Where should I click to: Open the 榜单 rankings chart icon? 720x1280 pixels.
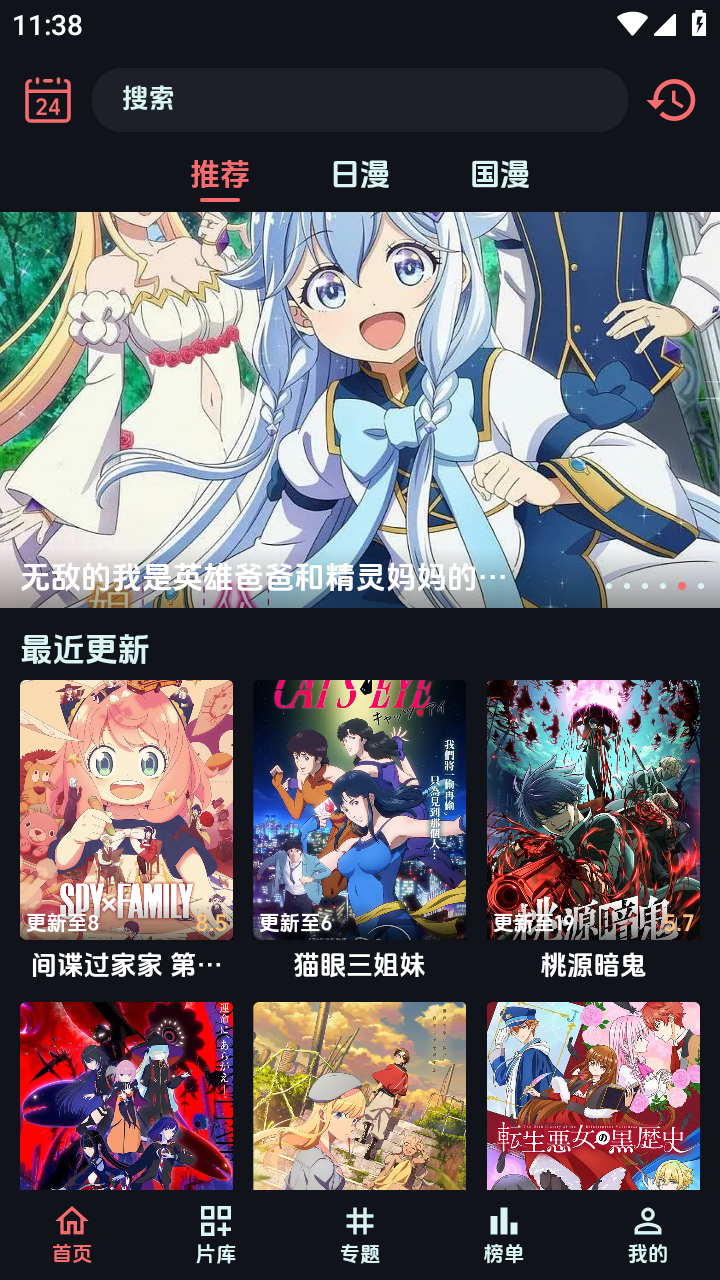(504, 1222)
